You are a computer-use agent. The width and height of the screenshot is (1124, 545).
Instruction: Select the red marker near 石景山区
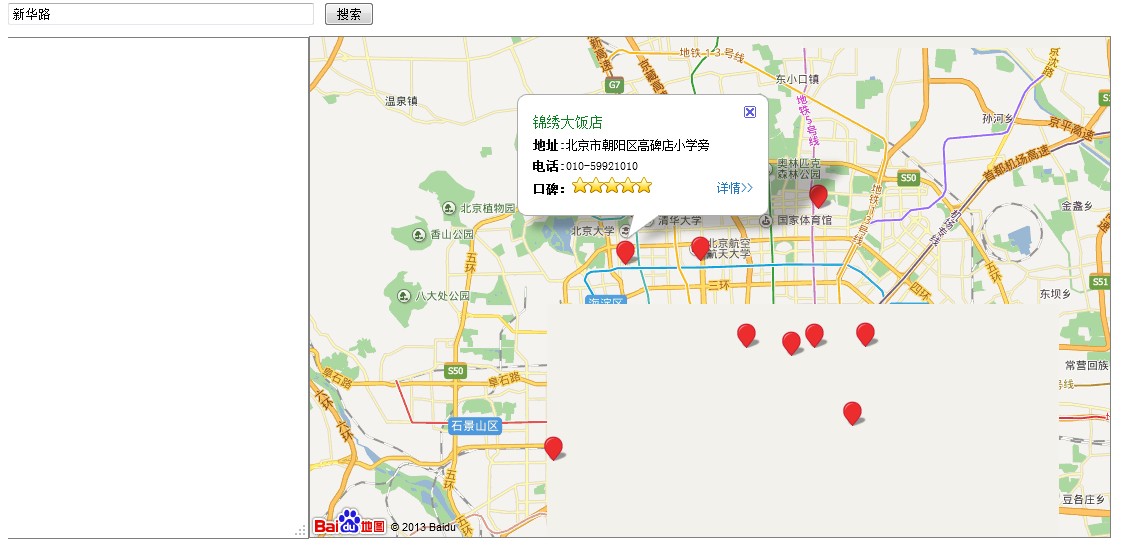[553, 447]
